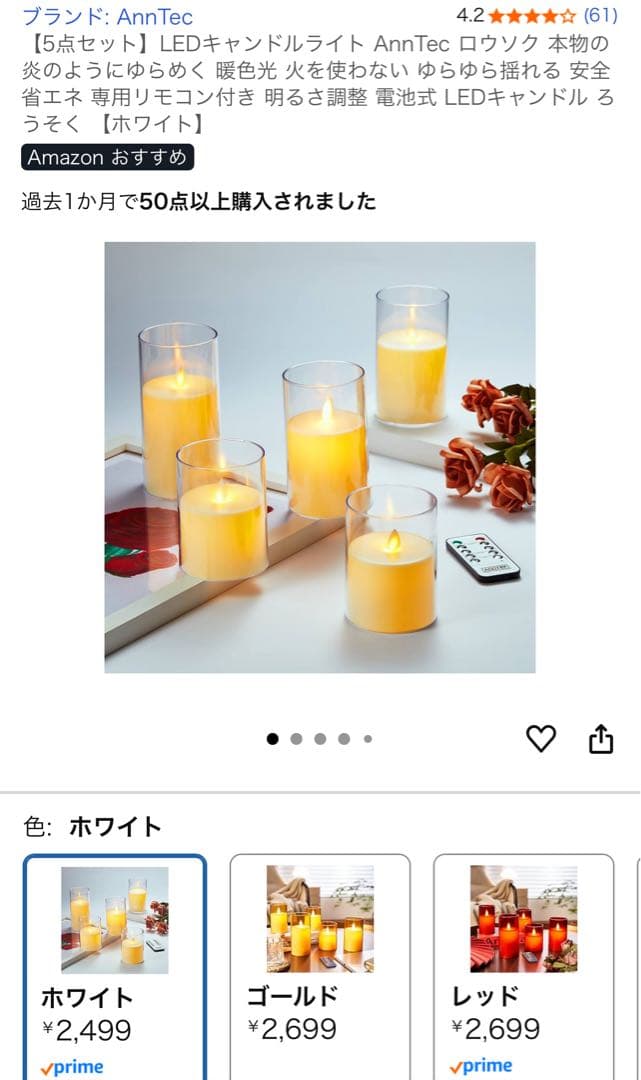Choose the ゴールド color option
Viewport: 641px width, 1080px height.
pos(320,965)
